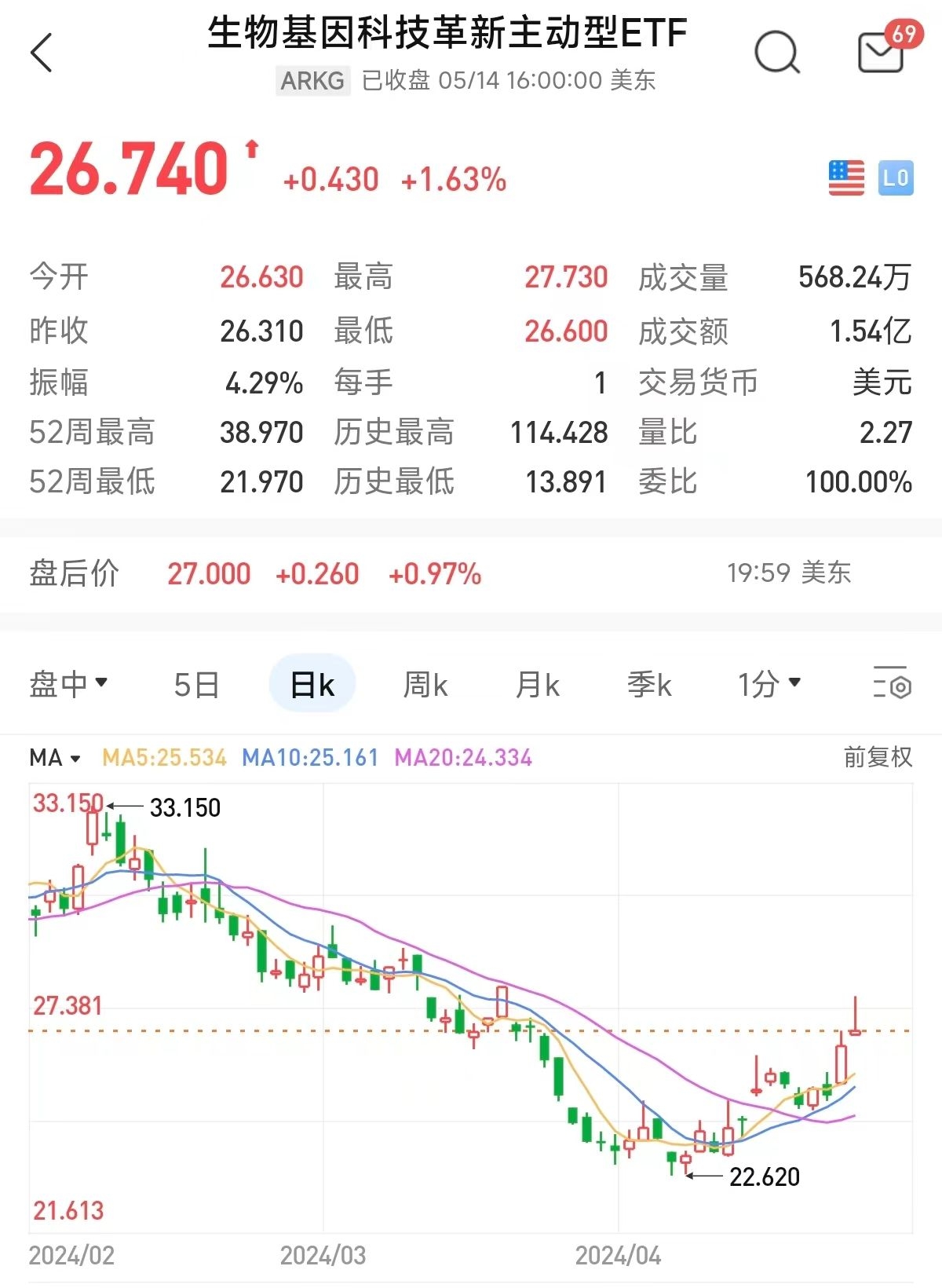Viewport: 942px width, 1288px height.
Task: Go back using the top-left arrow
Action: [x=41, y=53]
